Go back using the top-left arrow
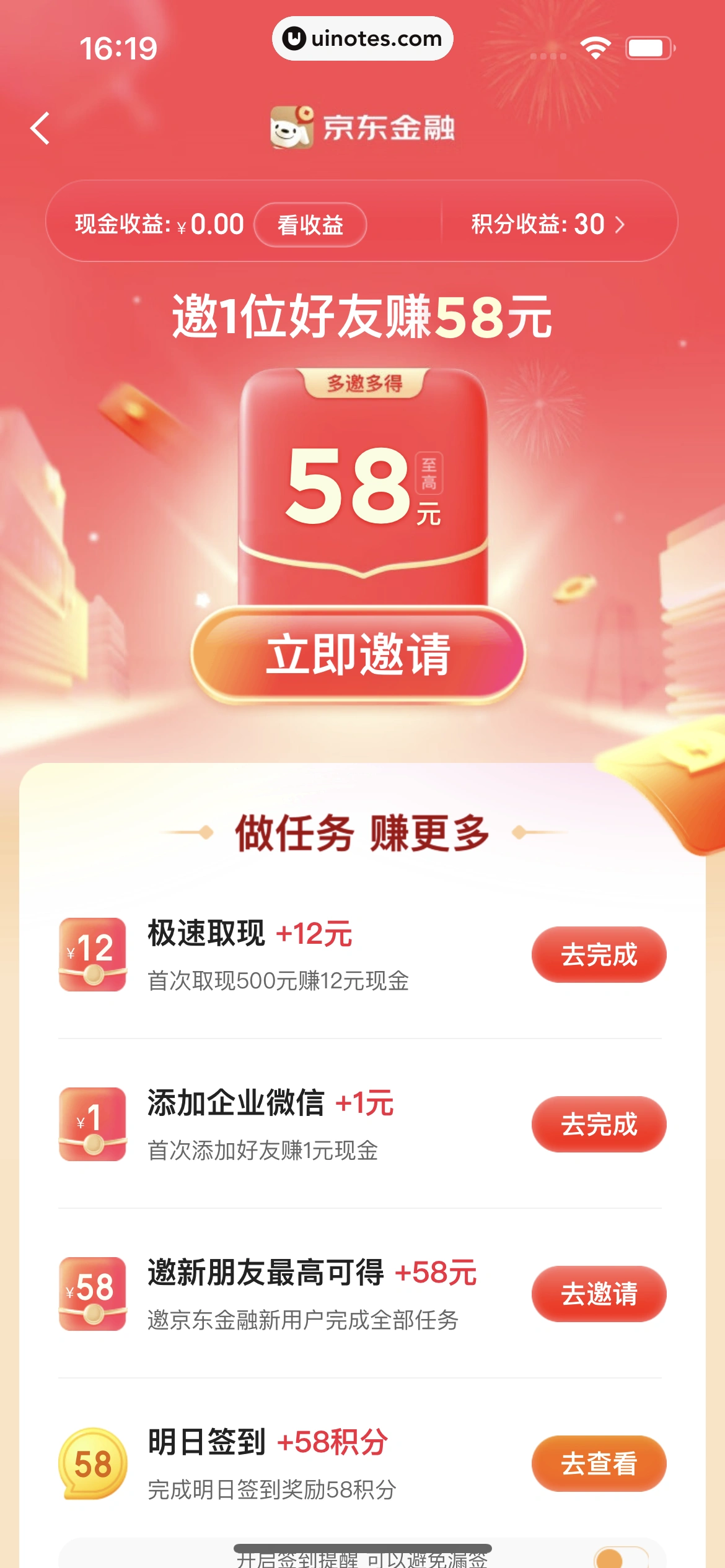This screenshot has width=725, height=1568. click(40, 128)
